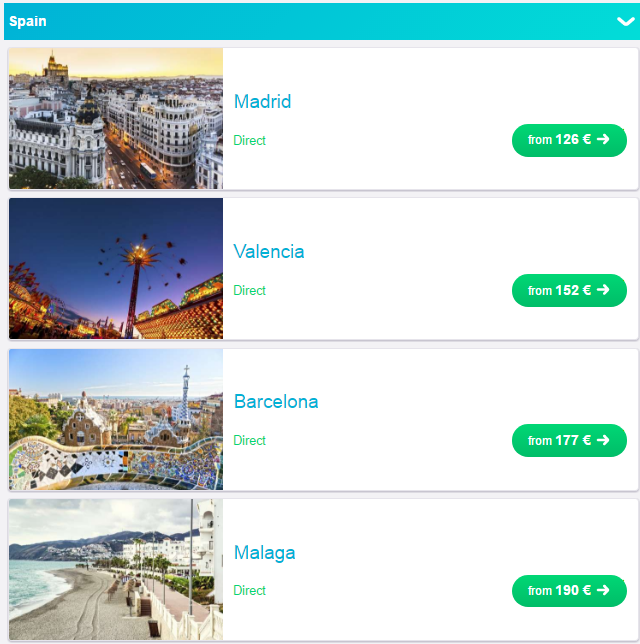Screen dimensions: 640x644
Task: Select the from 152 € price button
Action: tap(568, 290)
